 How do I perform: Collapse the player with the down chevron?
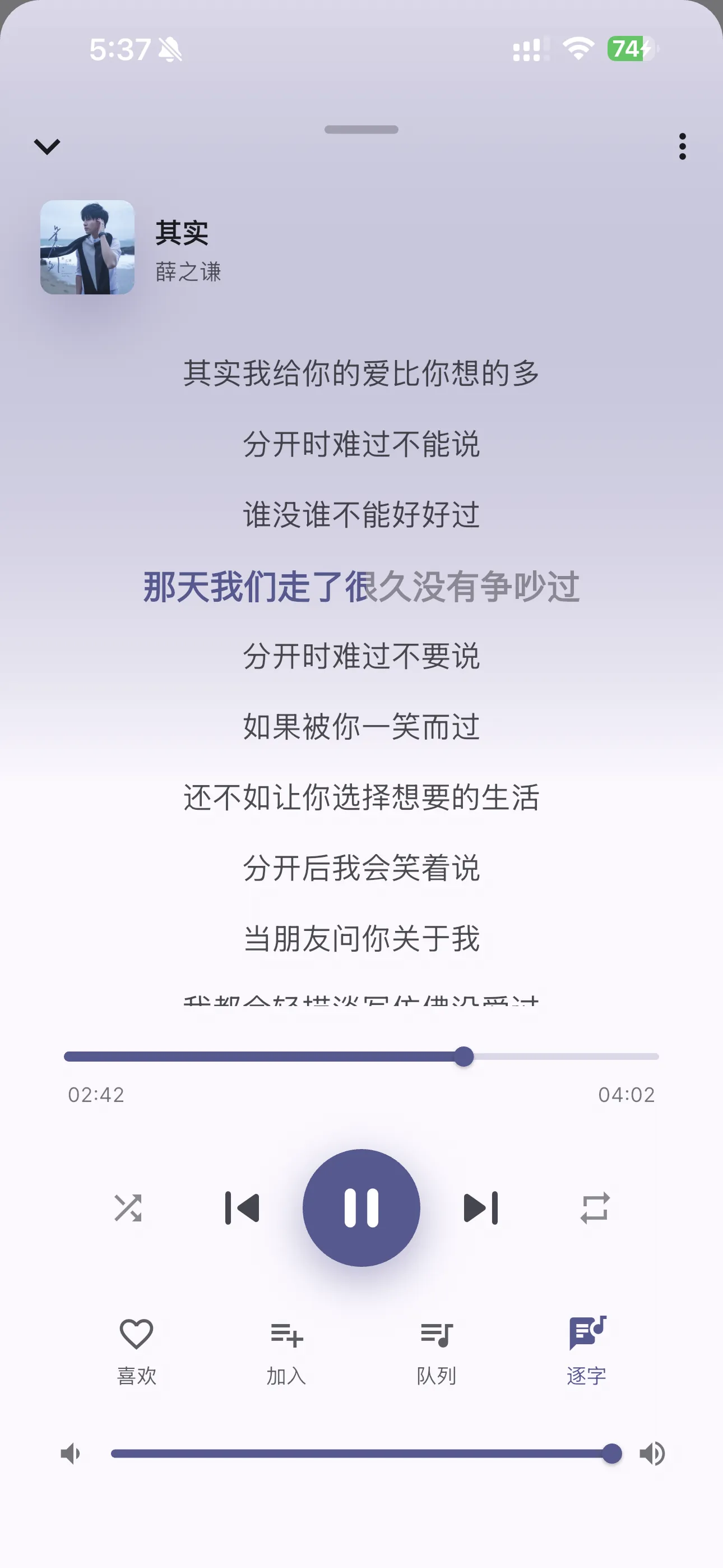point(47,145)
